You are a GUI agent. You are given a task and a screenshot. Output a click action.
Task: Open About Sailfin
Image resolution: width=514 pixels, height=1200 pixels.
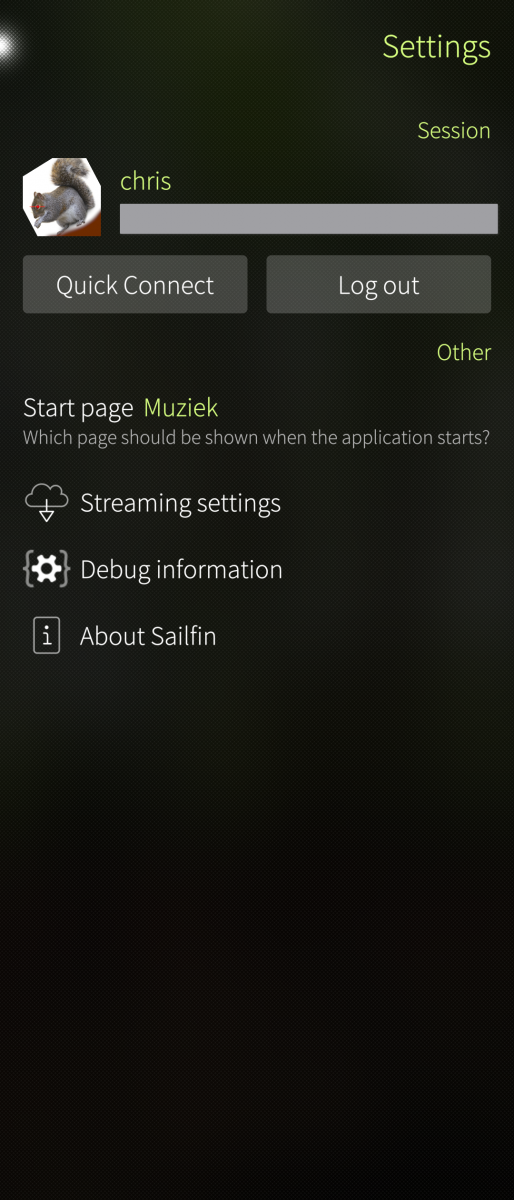coord(257,636)
